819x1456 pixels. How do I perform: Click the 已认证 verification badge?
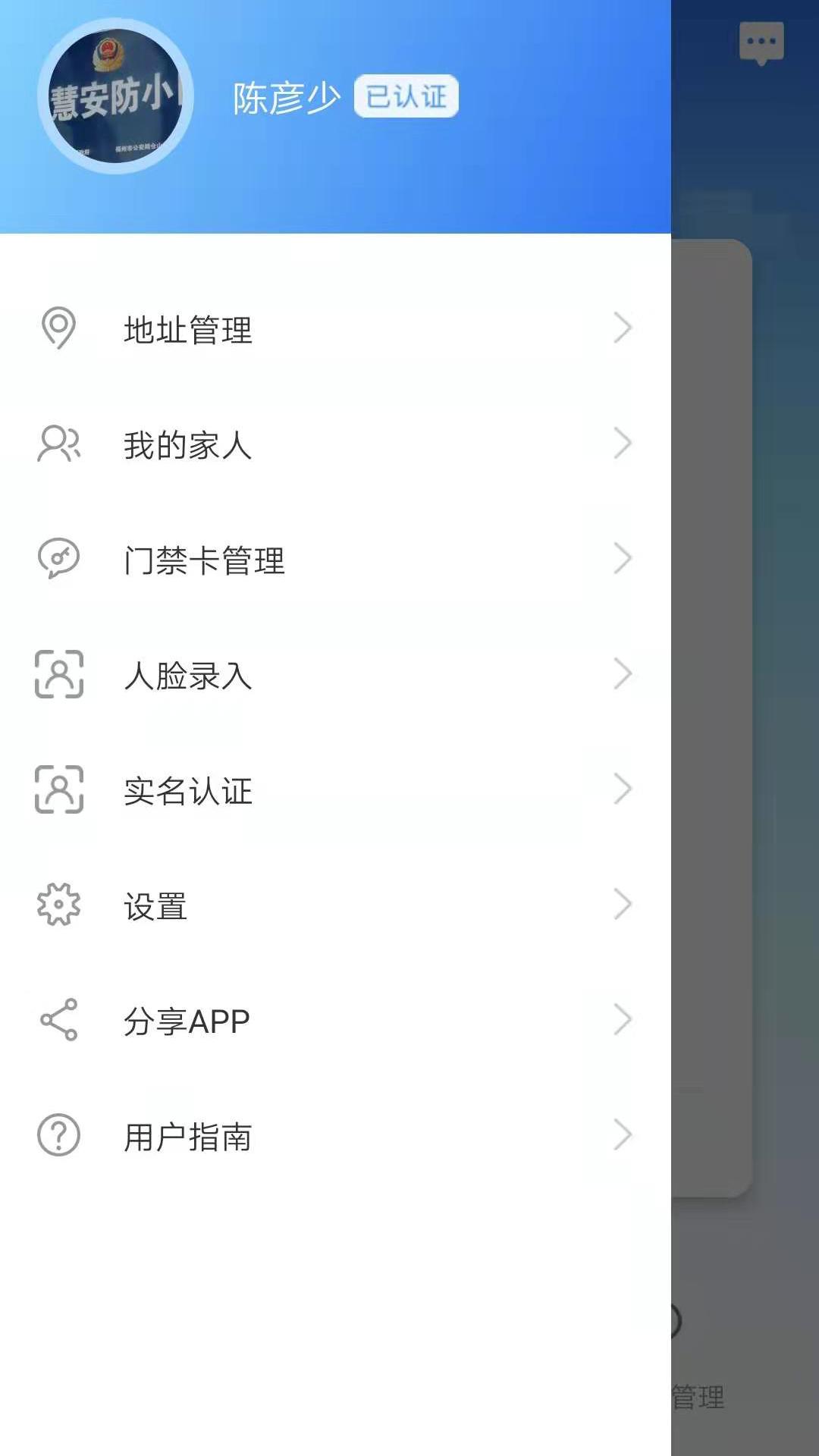point(406,96)
